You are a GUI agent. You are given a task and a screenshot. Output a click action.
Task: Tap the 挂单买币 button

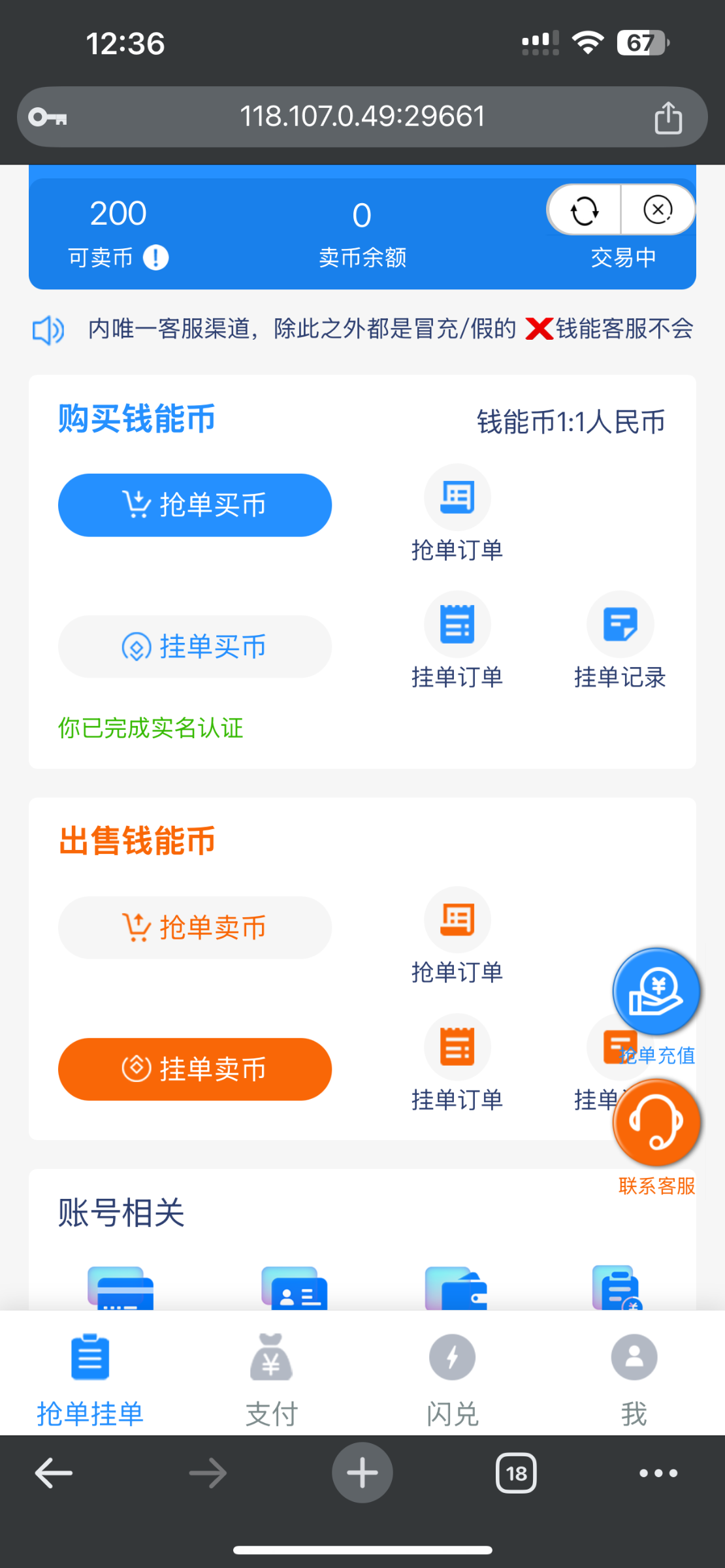pyautogui.click(x=195, y=647)
